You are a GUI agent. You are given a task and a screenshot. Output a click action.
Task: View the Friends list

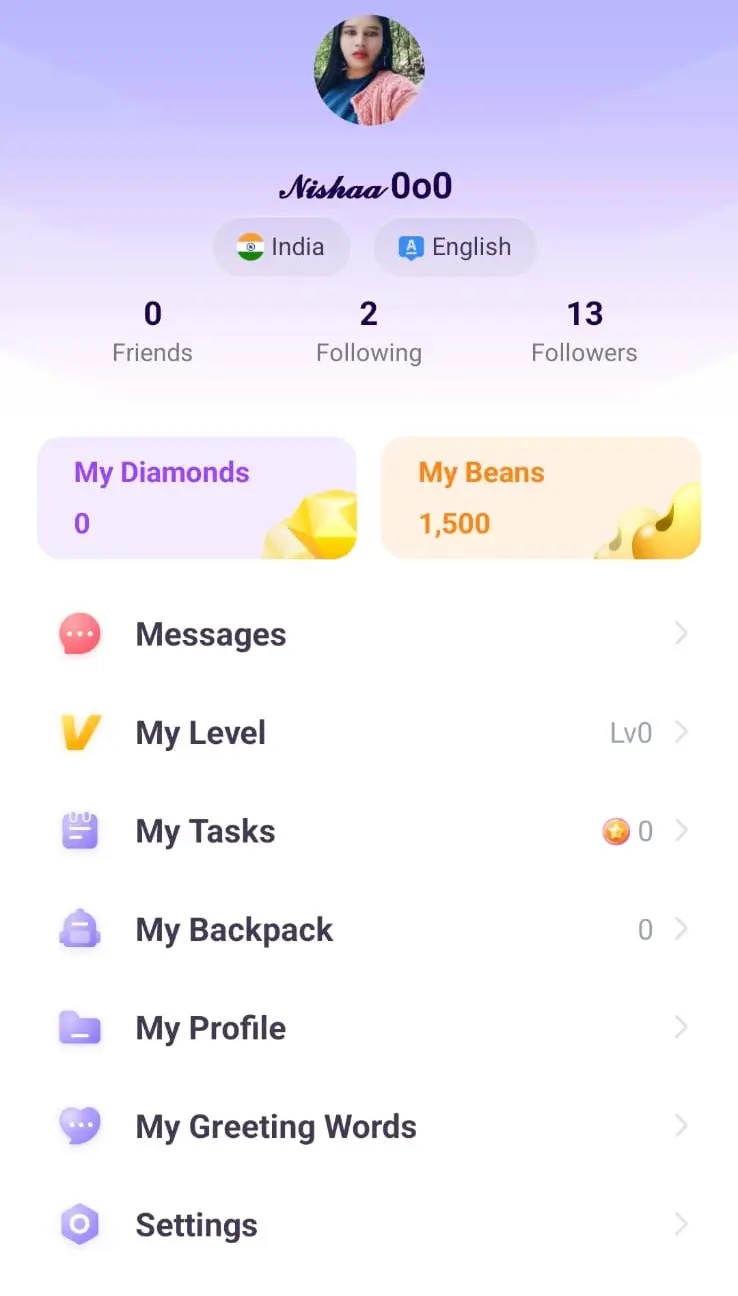pyautogui.click(x=152, y=333)
